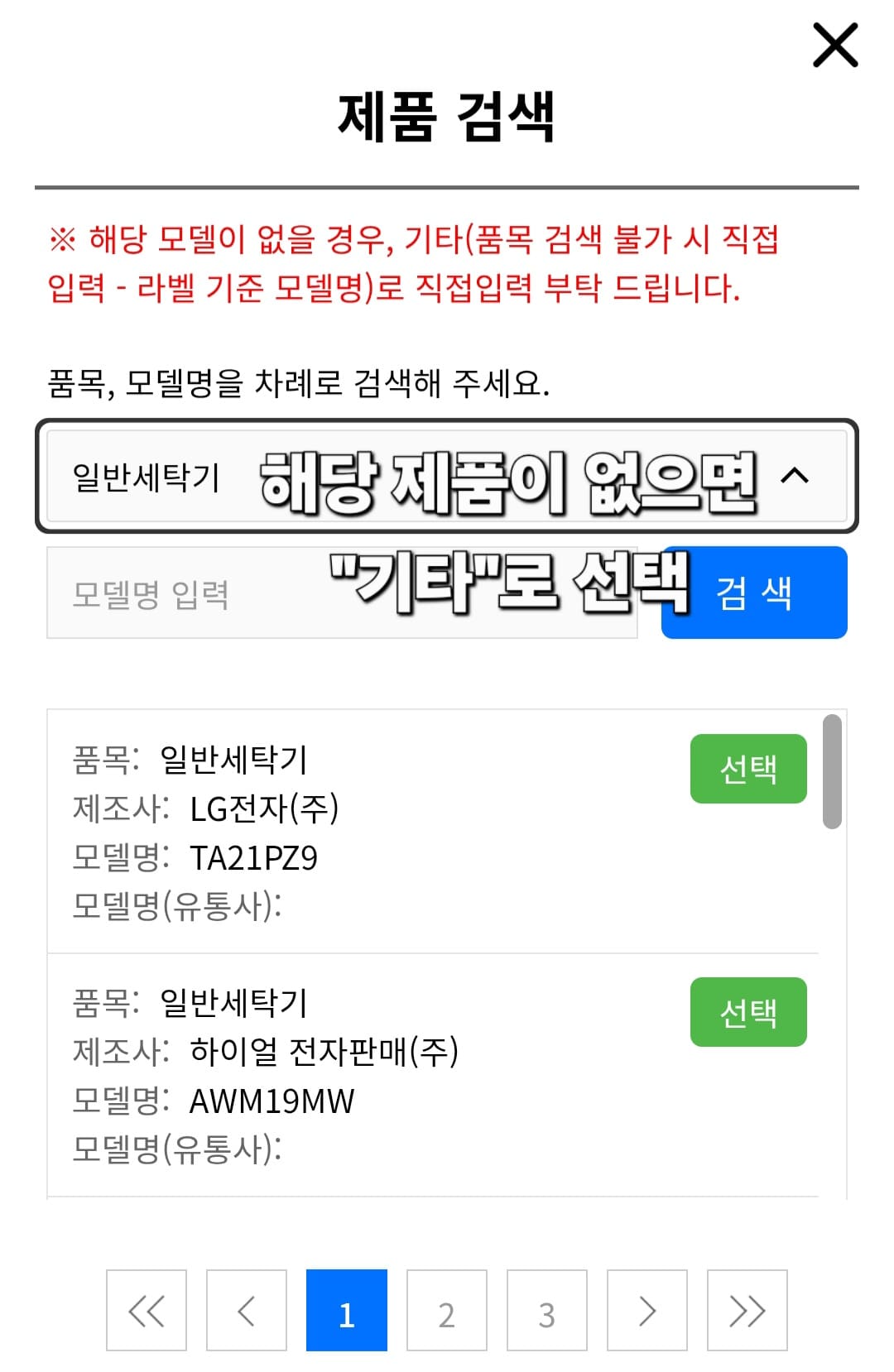Screen dimensions: 894x1372
Task: Click the close X icon
Action: [834, 46]
